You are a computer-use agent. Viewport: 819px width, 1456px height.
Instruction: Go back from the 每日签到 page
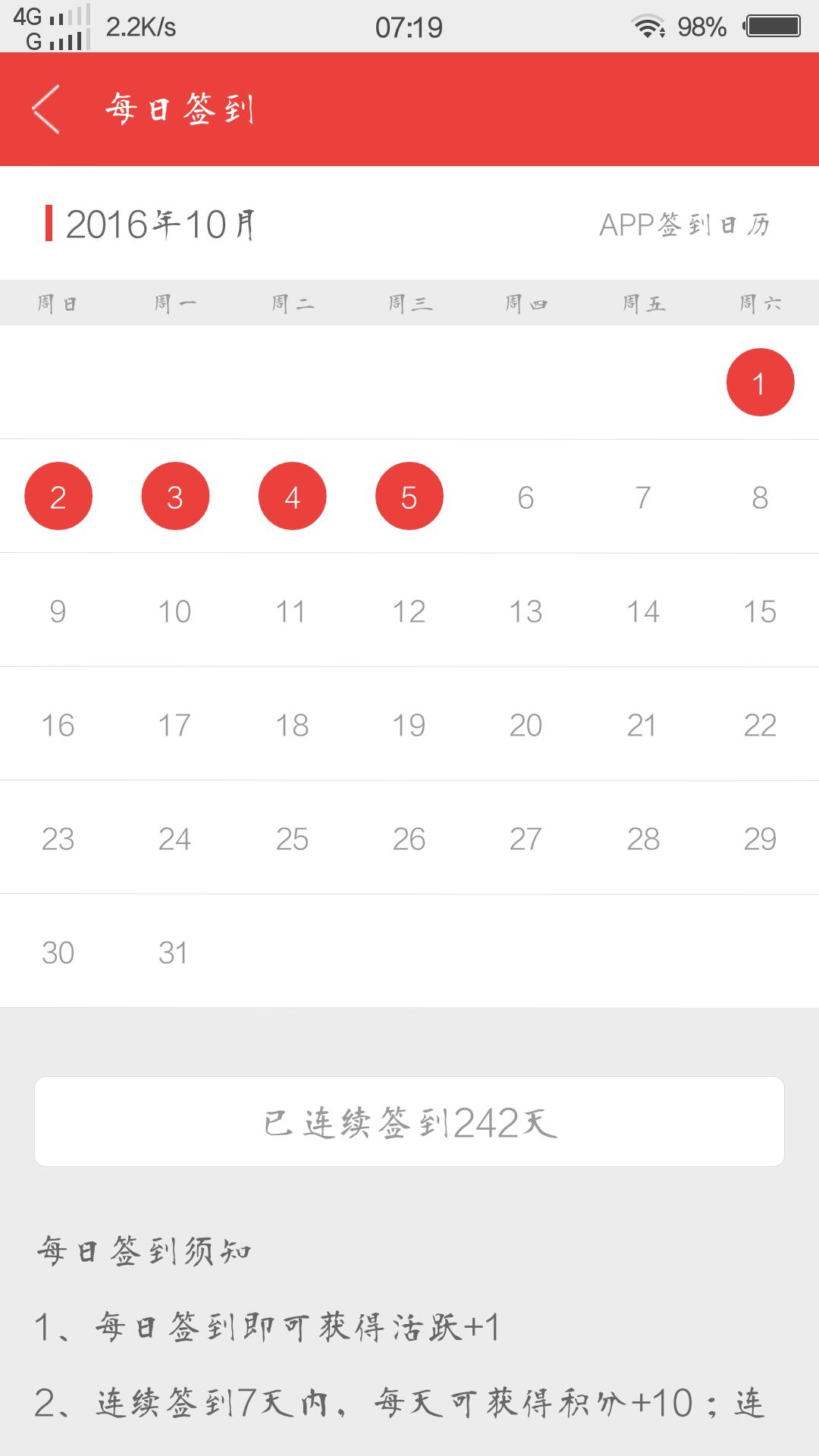click(x=46, y=109)
